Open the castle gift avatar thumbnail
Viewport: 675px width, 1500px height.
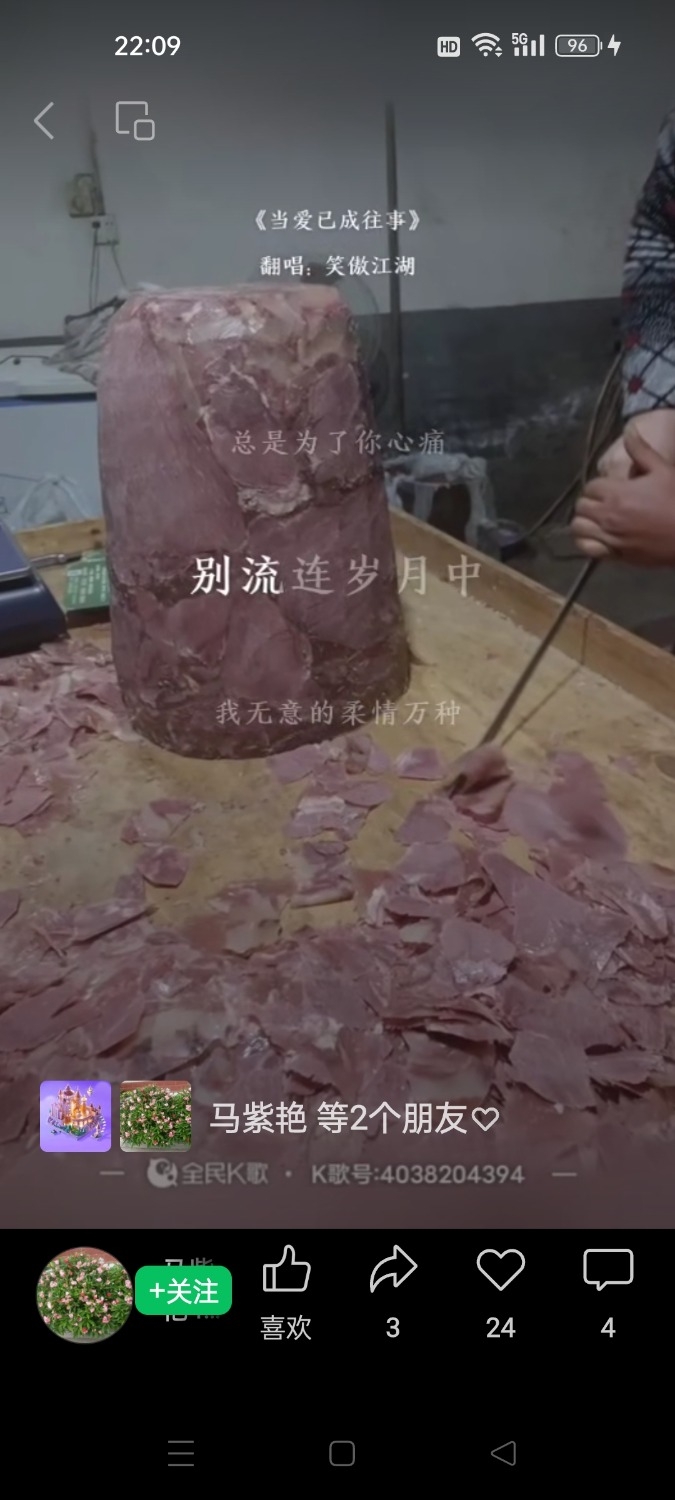(75, 1116)
